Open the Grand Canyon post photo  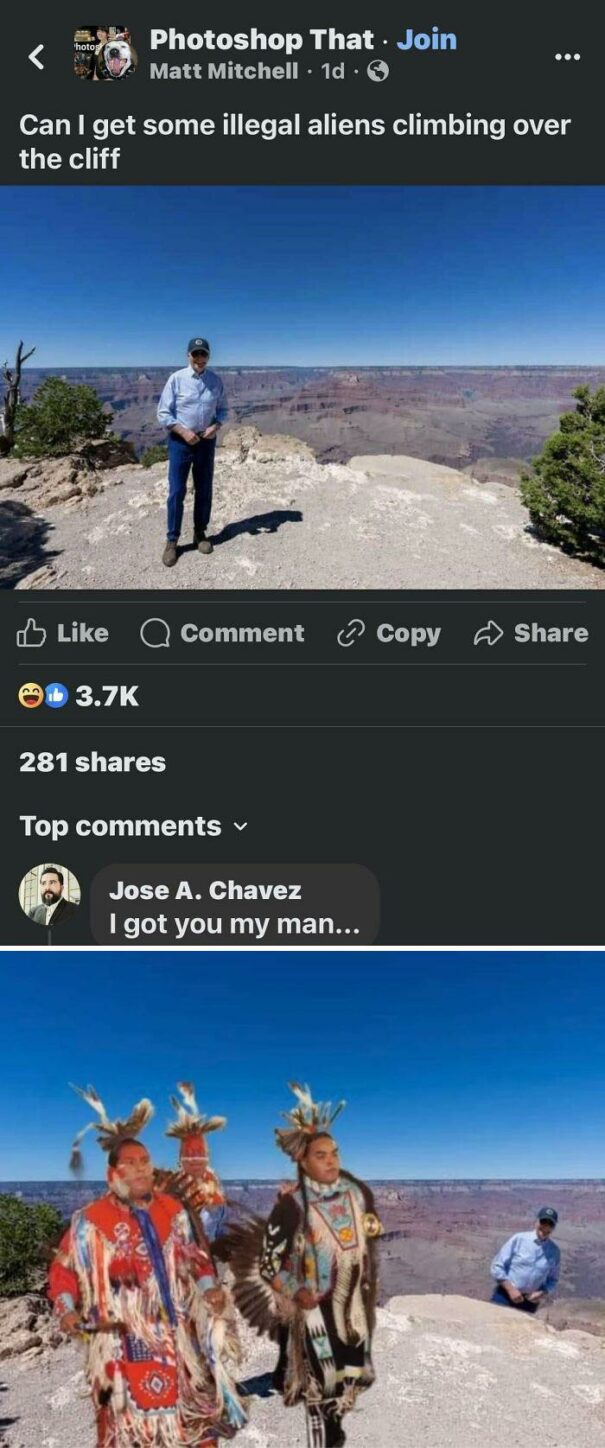(x=302, y=388)
